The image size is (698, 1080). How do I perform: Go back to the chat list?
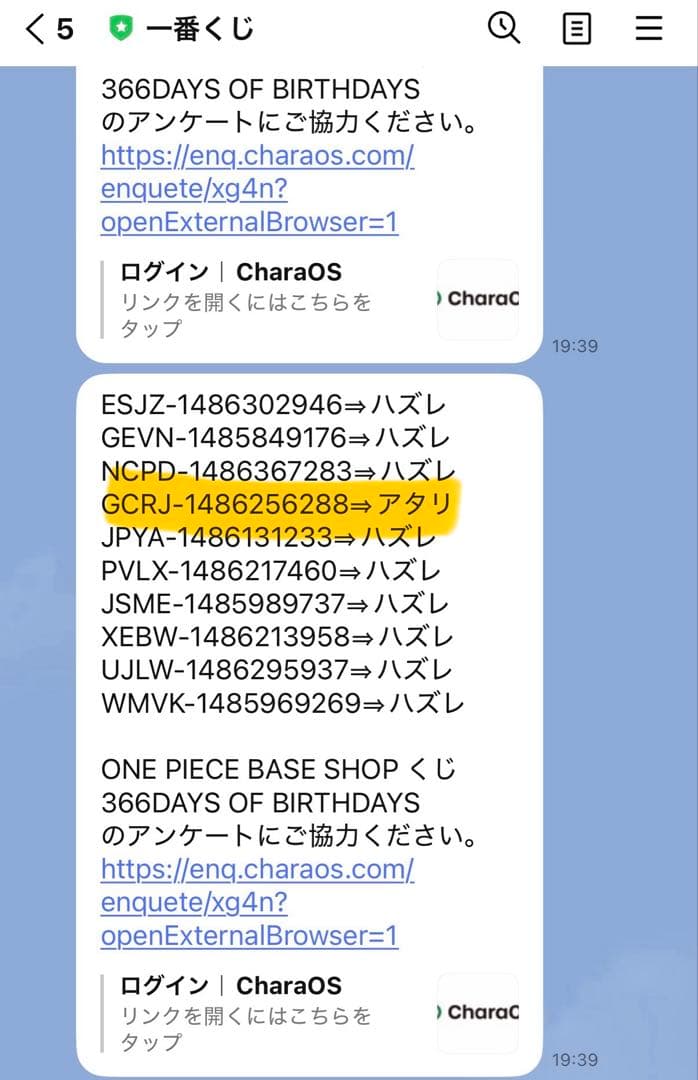point(37,30)
